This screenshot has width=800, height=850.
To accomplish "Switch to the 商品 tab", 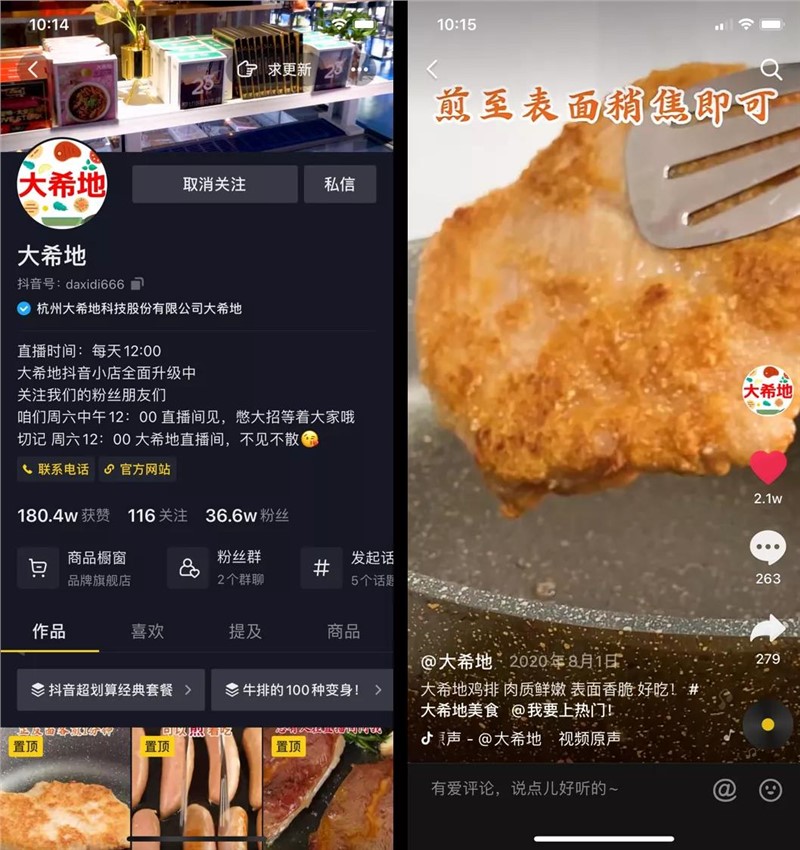I will 344,632.
